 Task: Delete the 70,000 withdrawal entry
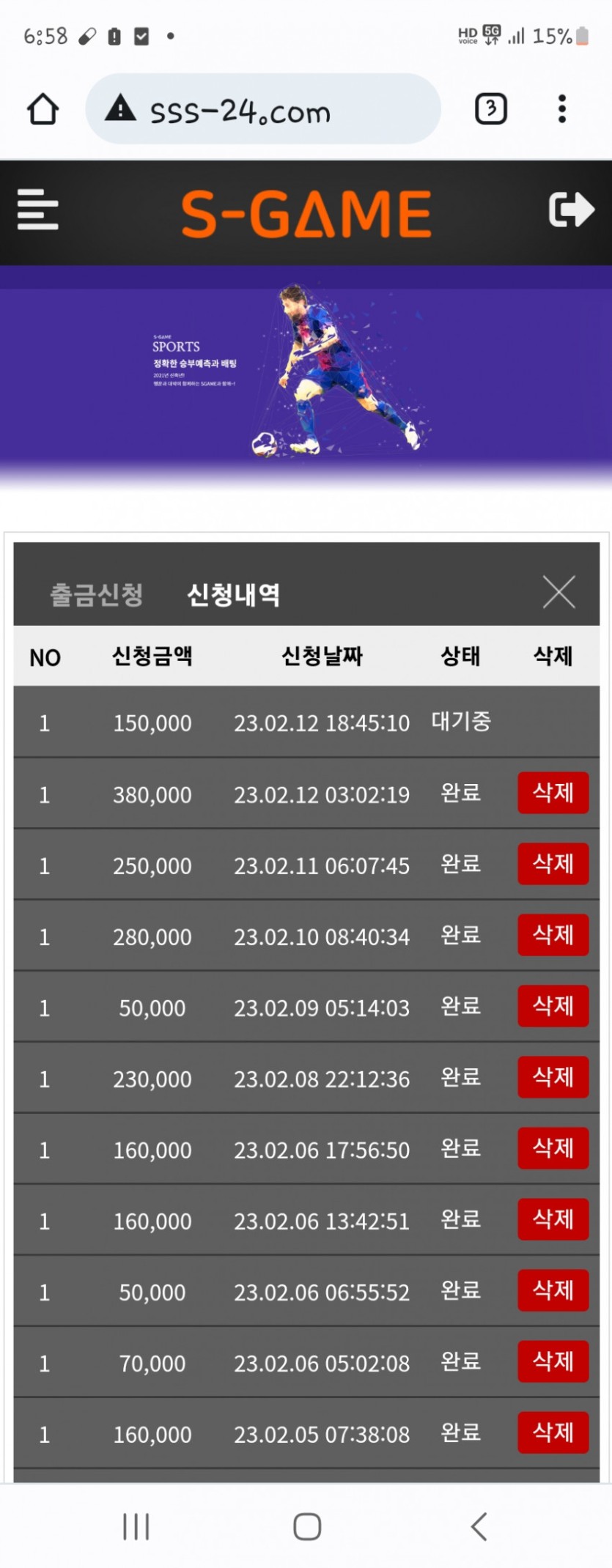click(553, 1361)
